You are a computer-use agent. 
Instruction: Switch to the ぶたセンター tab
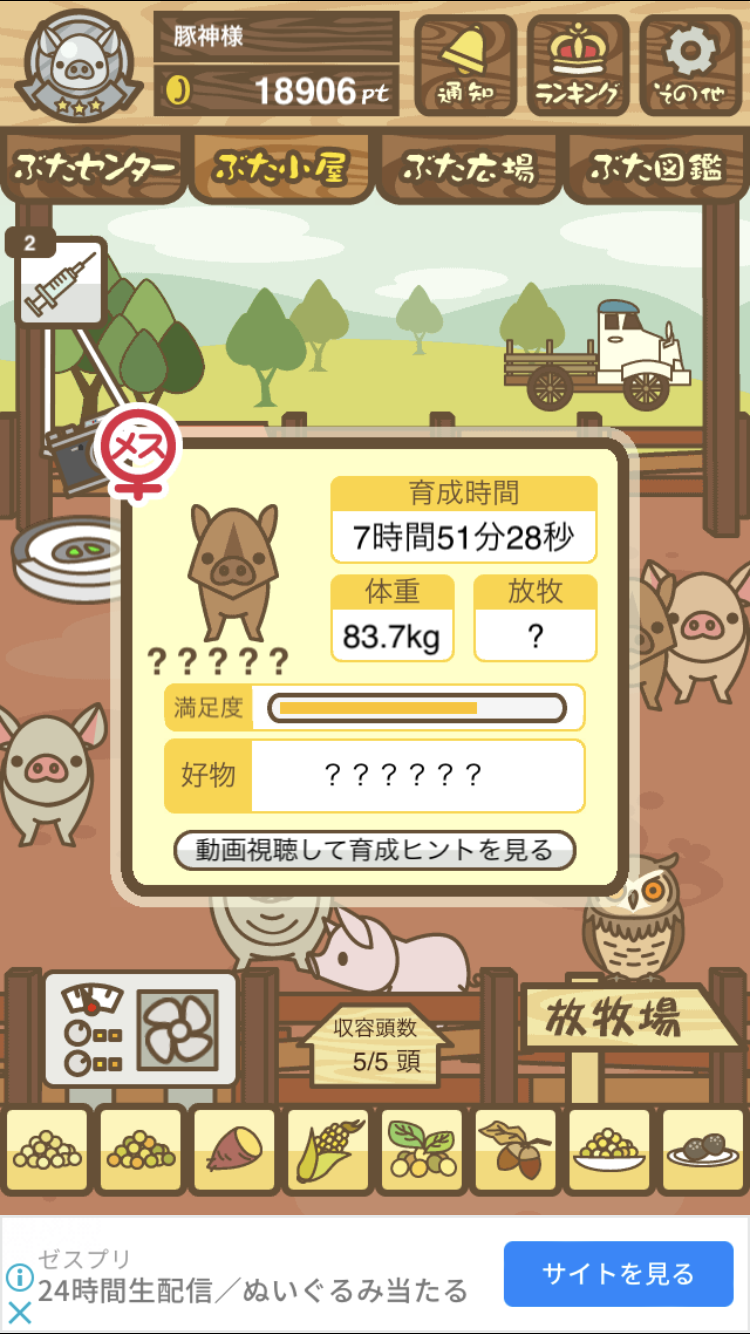(x=95, y=168)
